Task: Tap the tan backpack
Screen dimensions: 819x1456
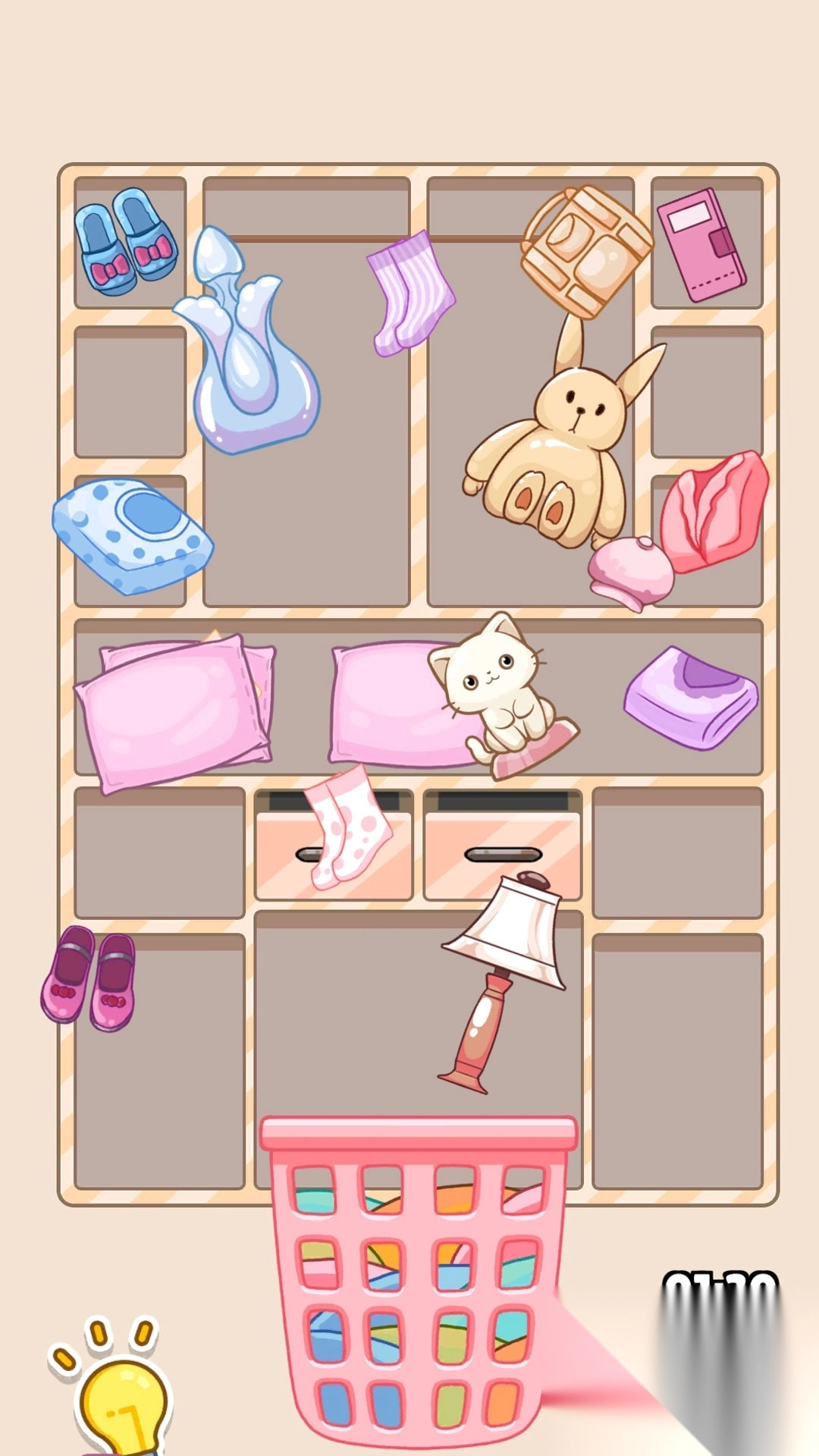Action: (587, 250)
